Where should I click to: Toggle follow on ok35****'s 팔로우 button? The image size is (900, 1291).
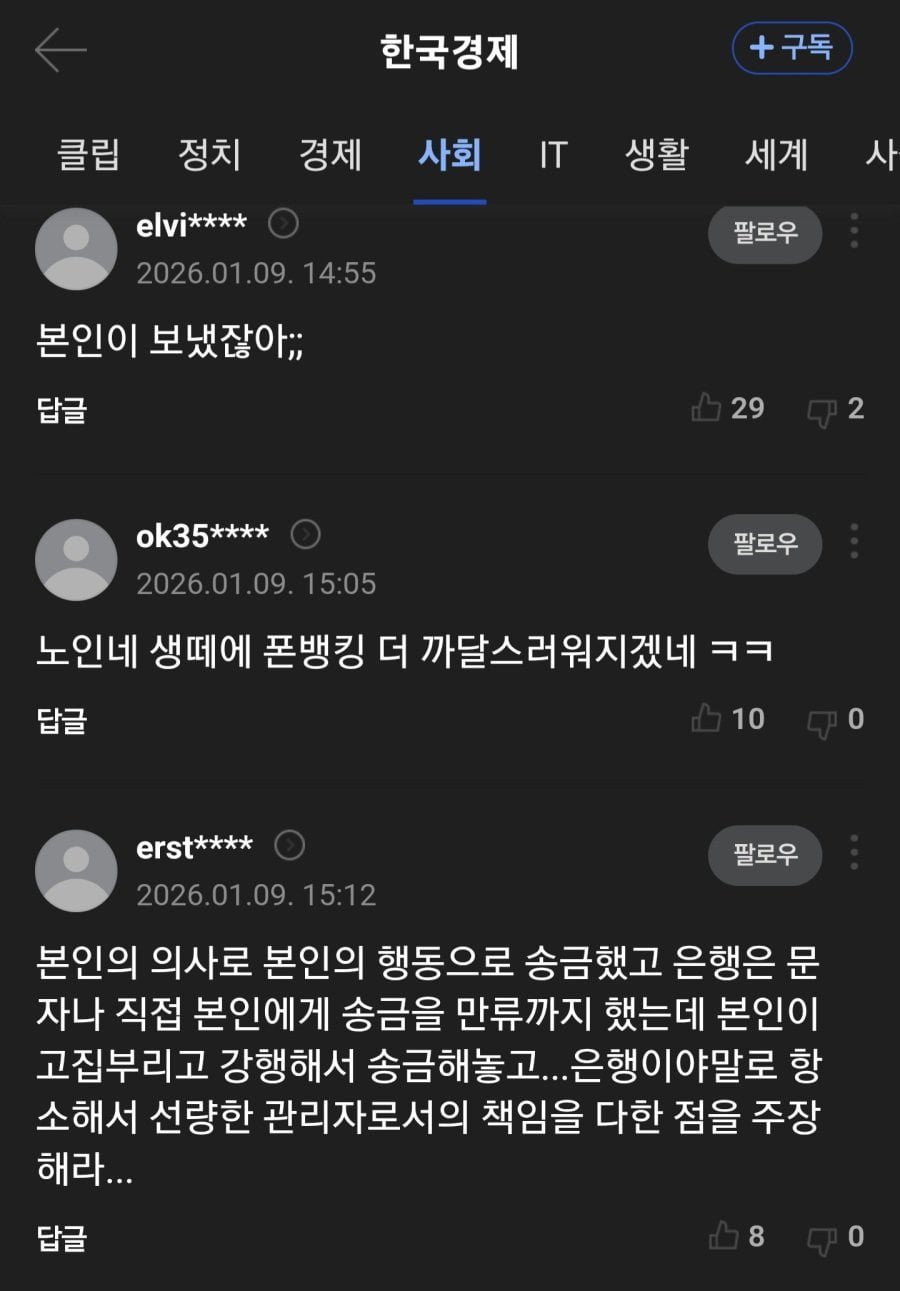coord(765,544)
